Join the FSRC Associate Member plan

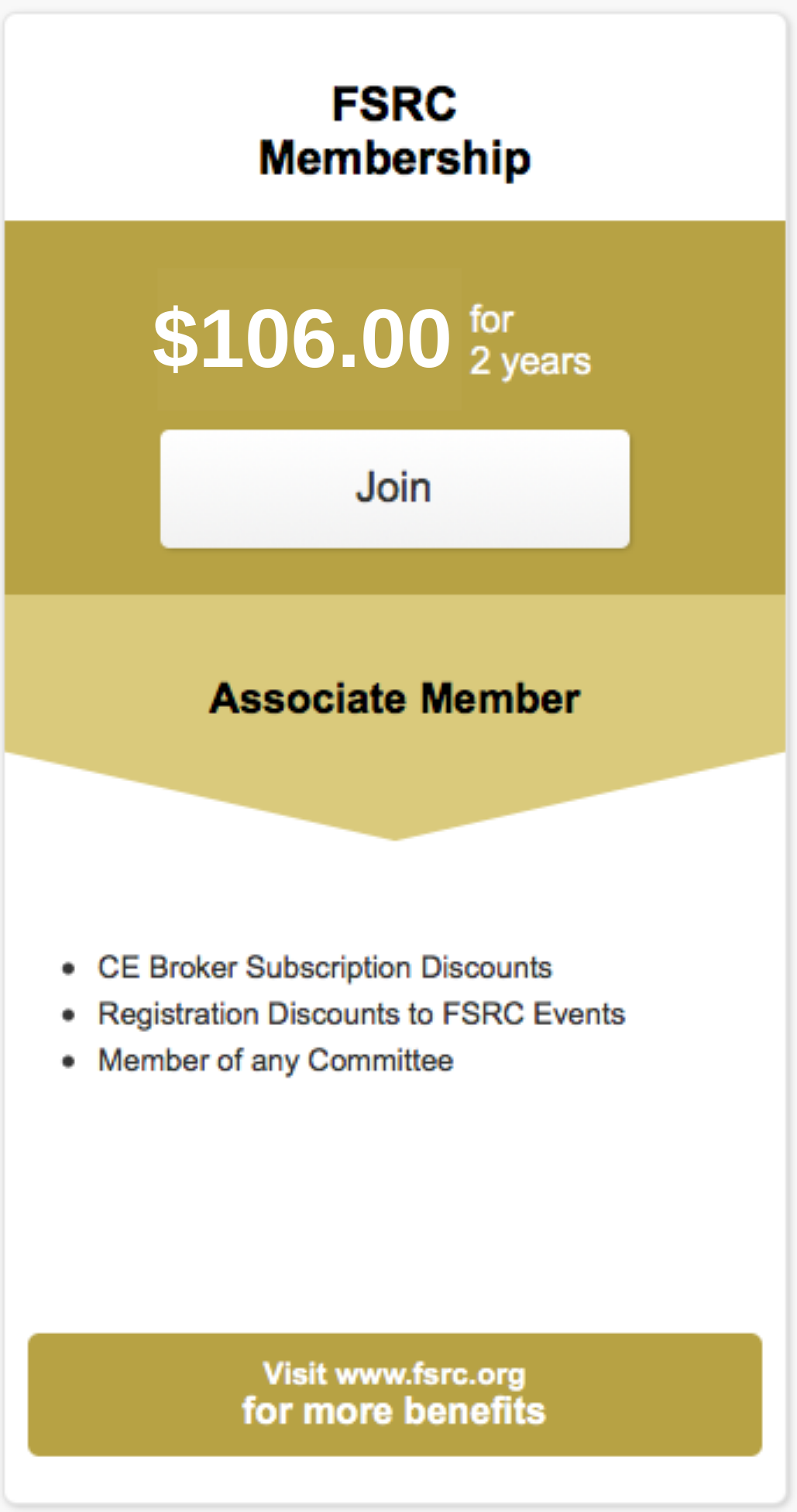pos(395,489)
